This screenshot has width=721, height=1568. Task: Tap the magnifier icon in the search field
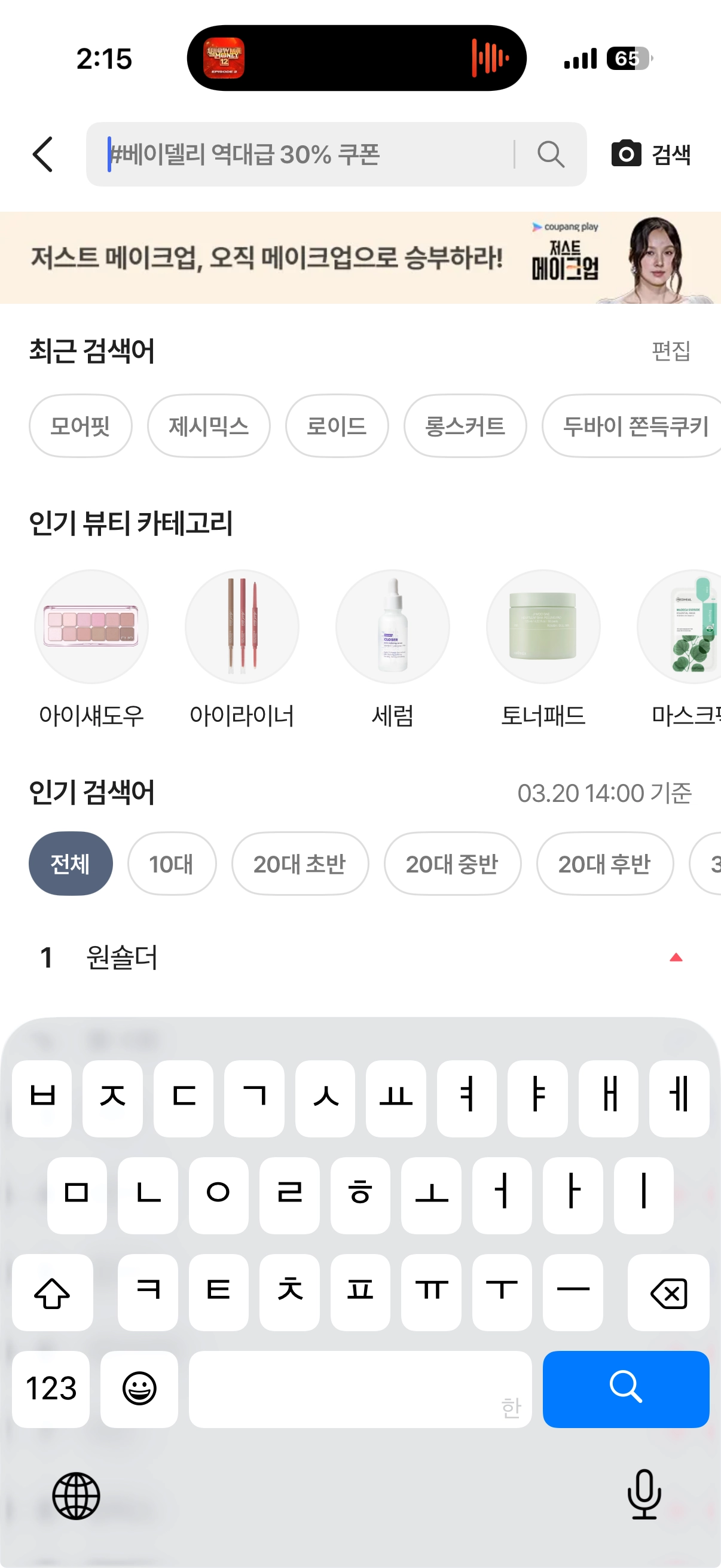click(551, 154)
